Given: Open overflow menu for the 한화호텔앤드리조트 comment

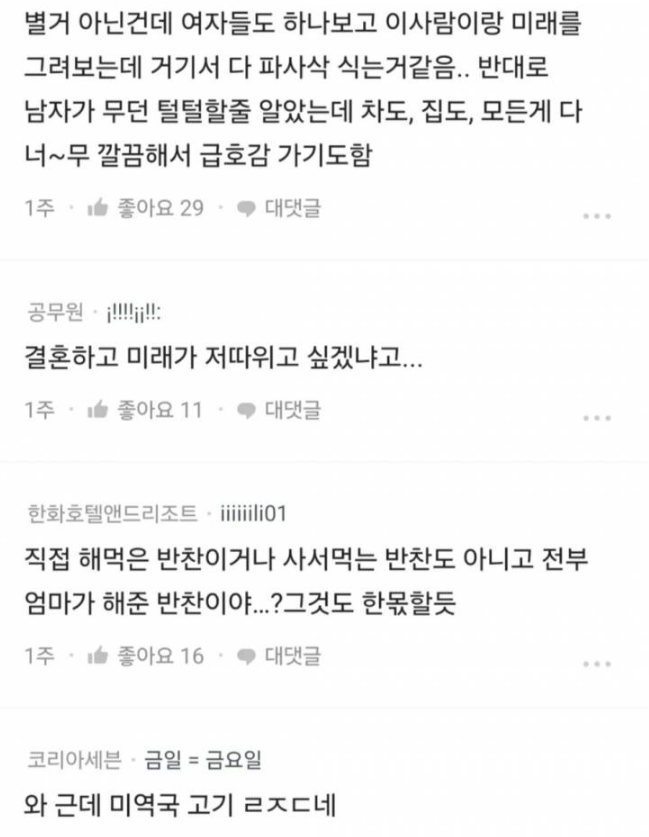Looking at the screenshot, I should click(x=596, y=662).
